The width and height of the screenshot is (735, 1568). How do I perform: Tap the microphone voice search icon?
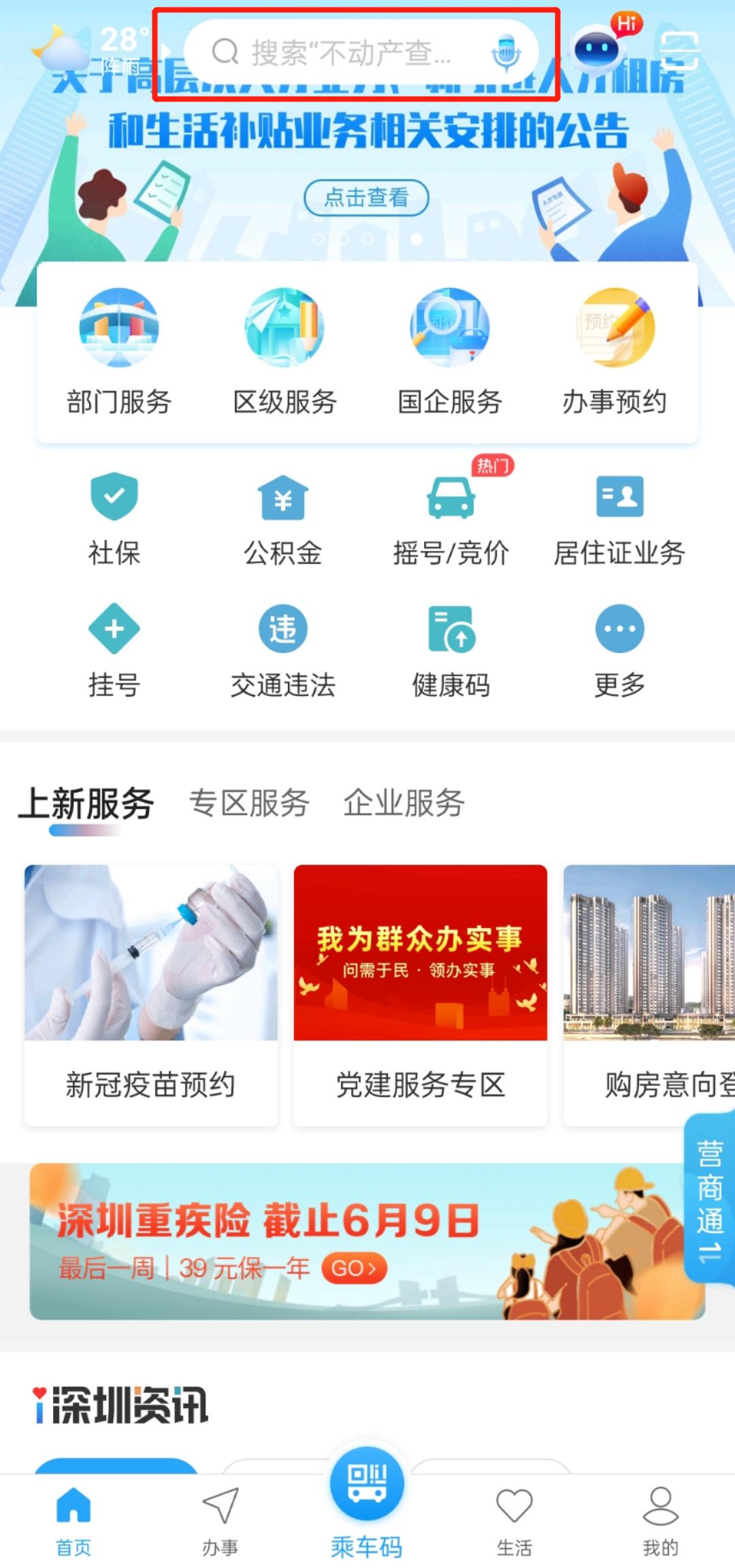tap(506, 52)
